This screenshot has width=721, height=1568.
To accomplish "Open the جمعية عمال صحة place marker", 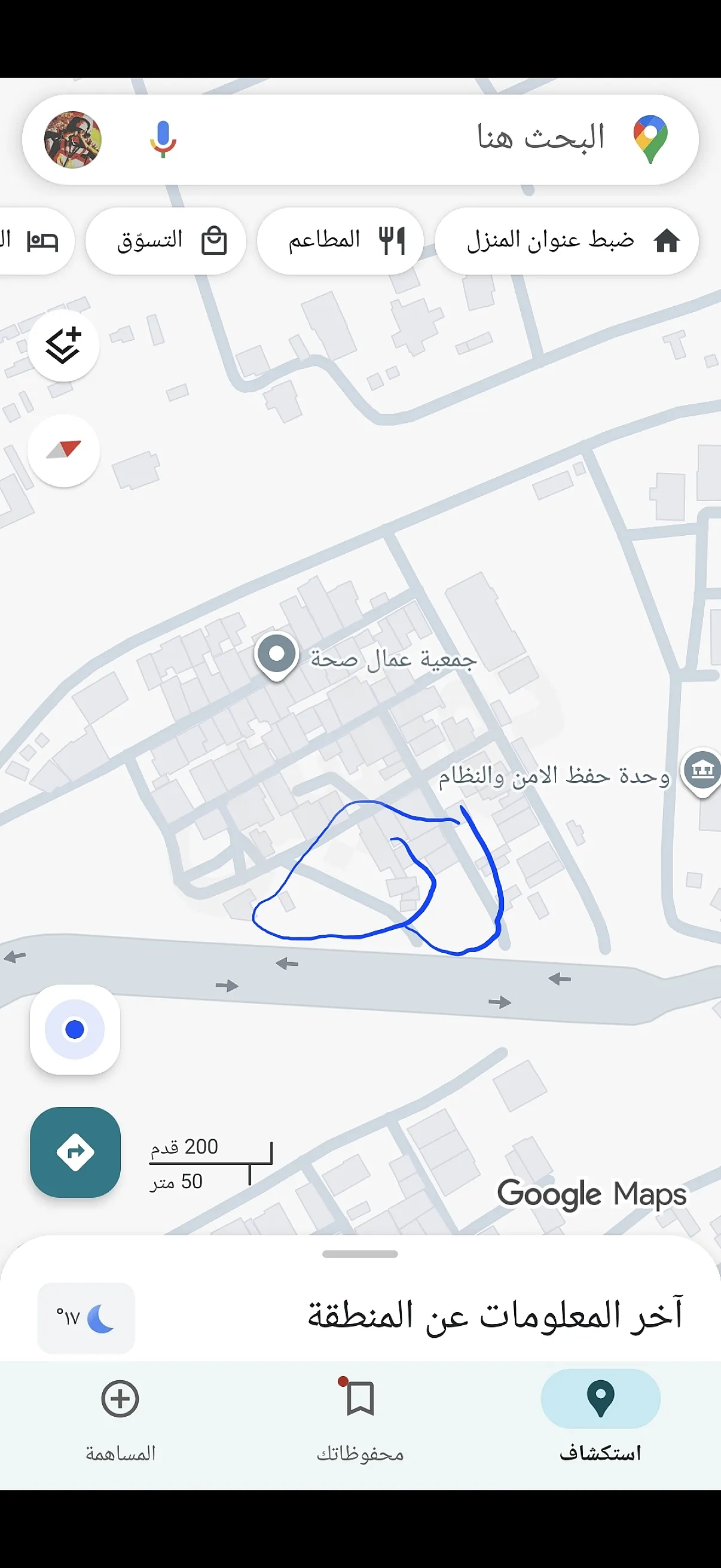I will click(x=277, y=655).
